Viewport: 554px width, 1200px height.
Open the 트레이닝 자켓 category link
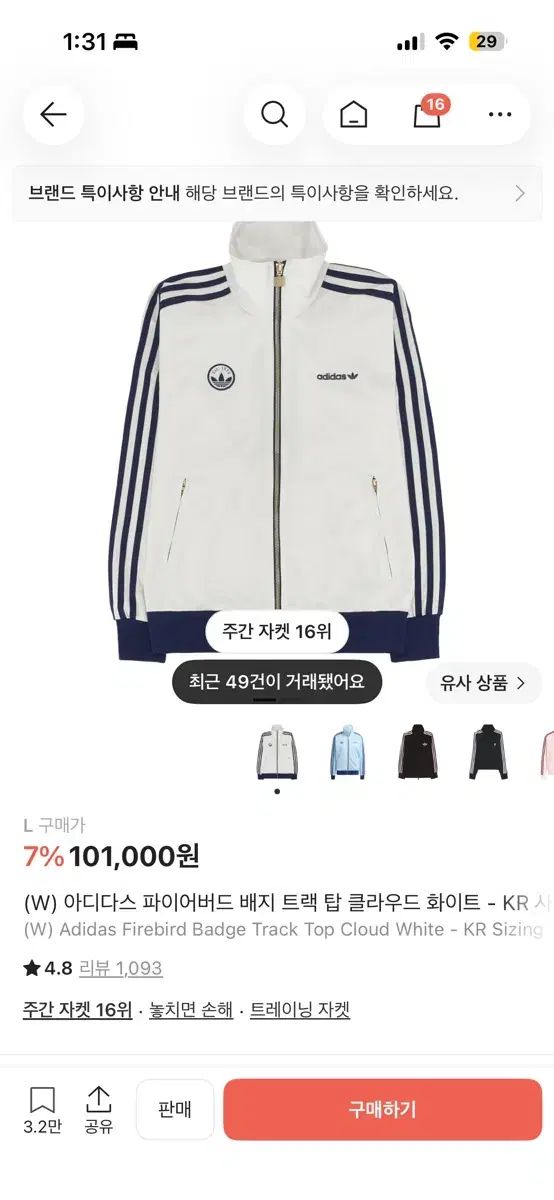point(300,1010)
